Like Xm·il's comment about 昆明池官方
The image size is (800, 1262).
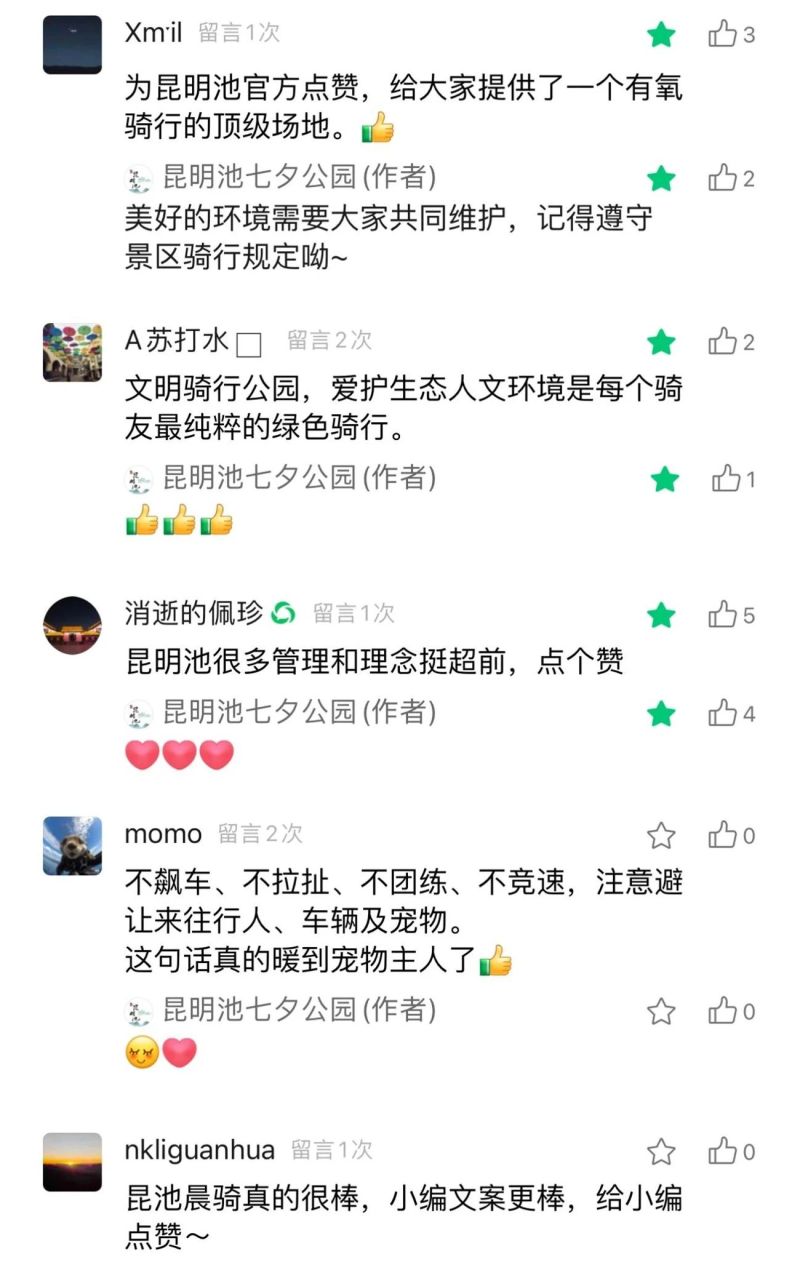click(x=724, y=35)
